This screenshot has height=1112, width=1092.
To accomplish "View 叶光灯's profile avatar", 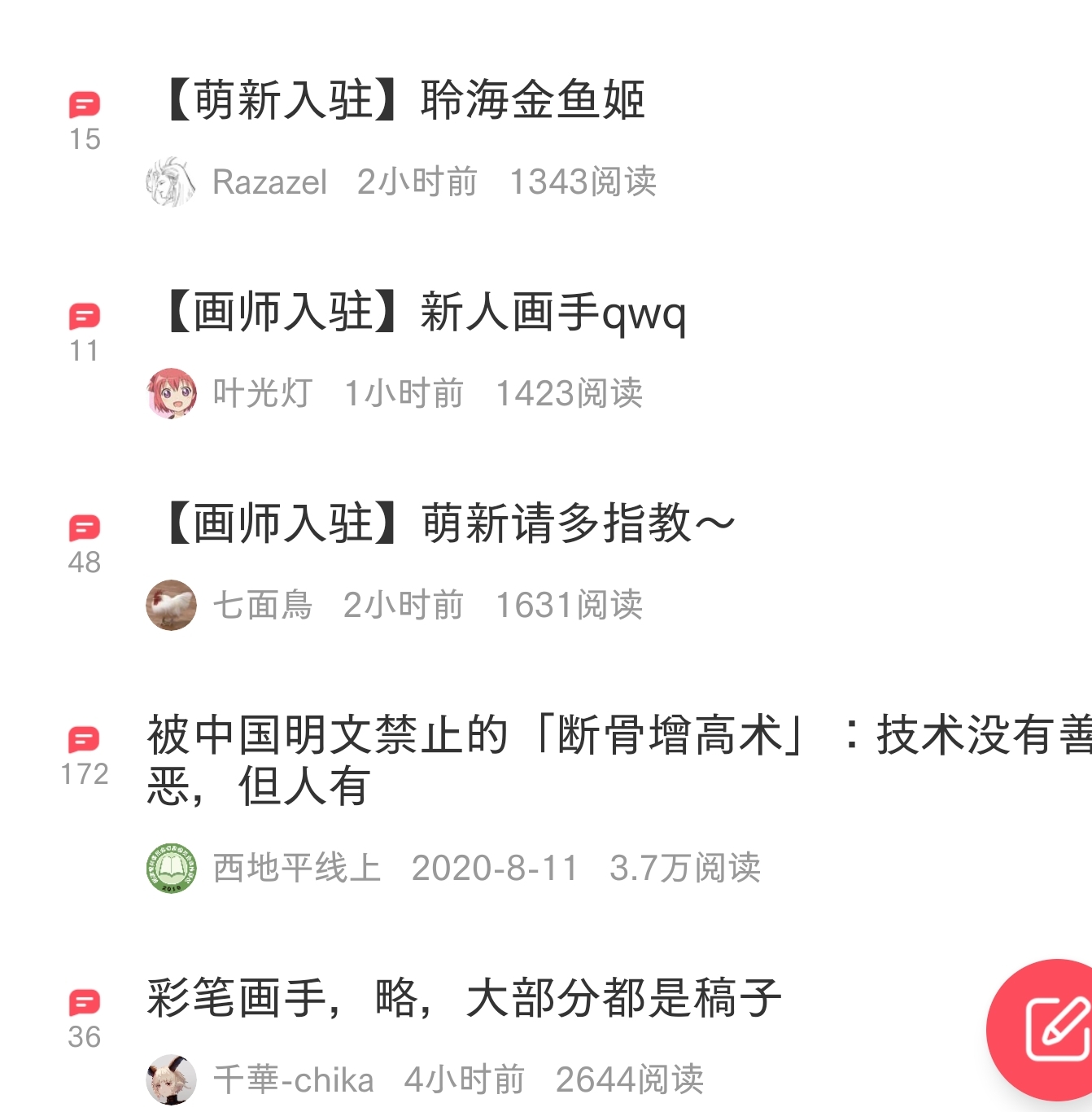I will [171, 393].
